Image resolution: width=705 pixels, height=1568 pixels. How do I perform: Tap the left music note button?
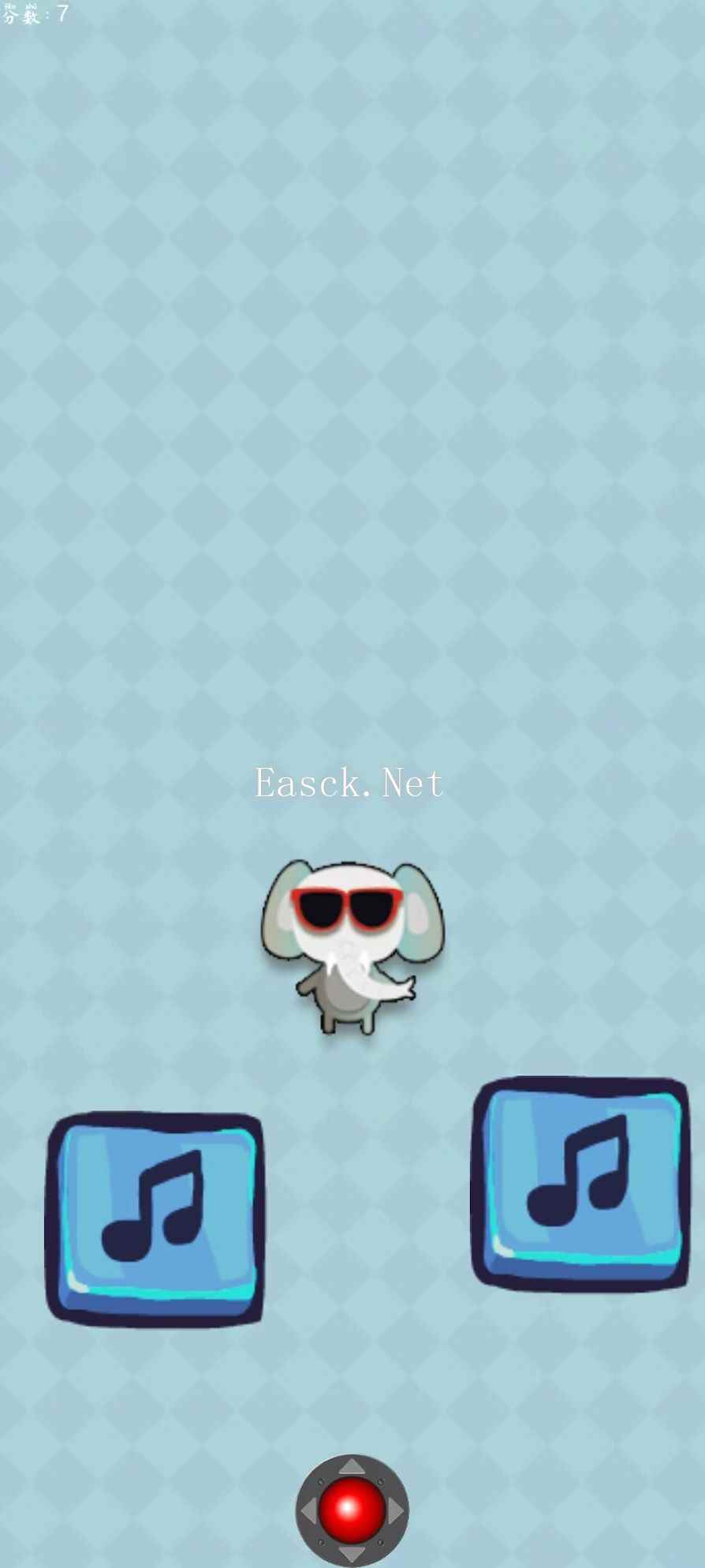pos(155,1219)
